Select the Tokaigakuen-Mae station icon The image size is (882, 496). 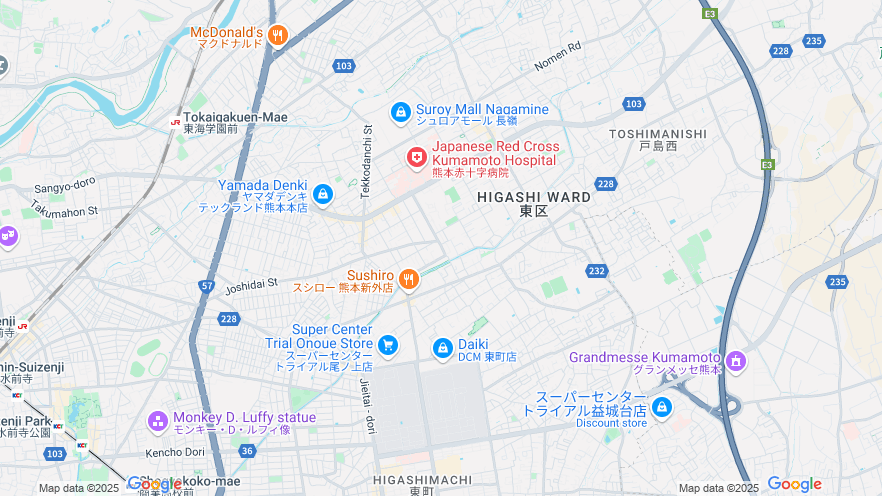pyautogui.click(x=175, y=119)
